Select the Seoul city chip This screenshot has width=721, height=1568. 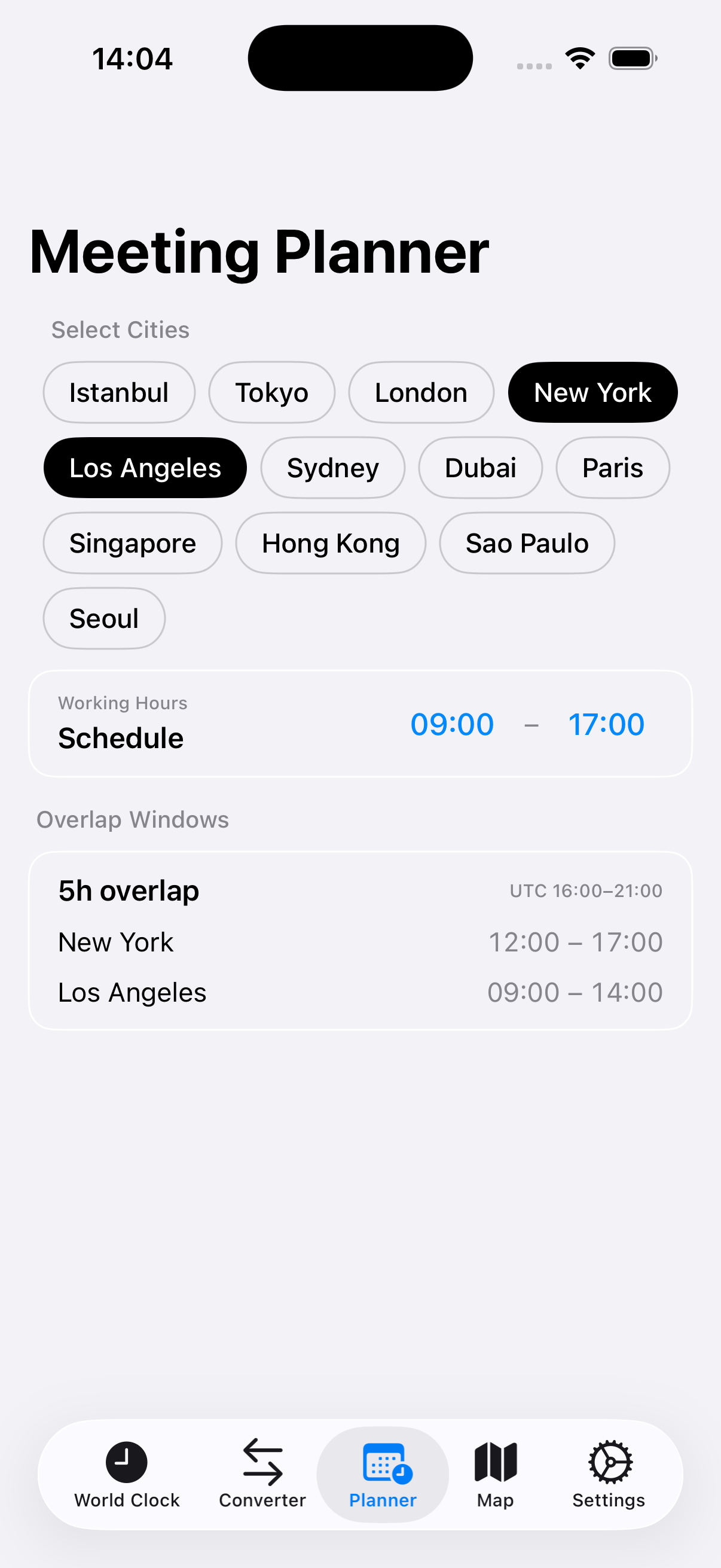tap(104, 618)
